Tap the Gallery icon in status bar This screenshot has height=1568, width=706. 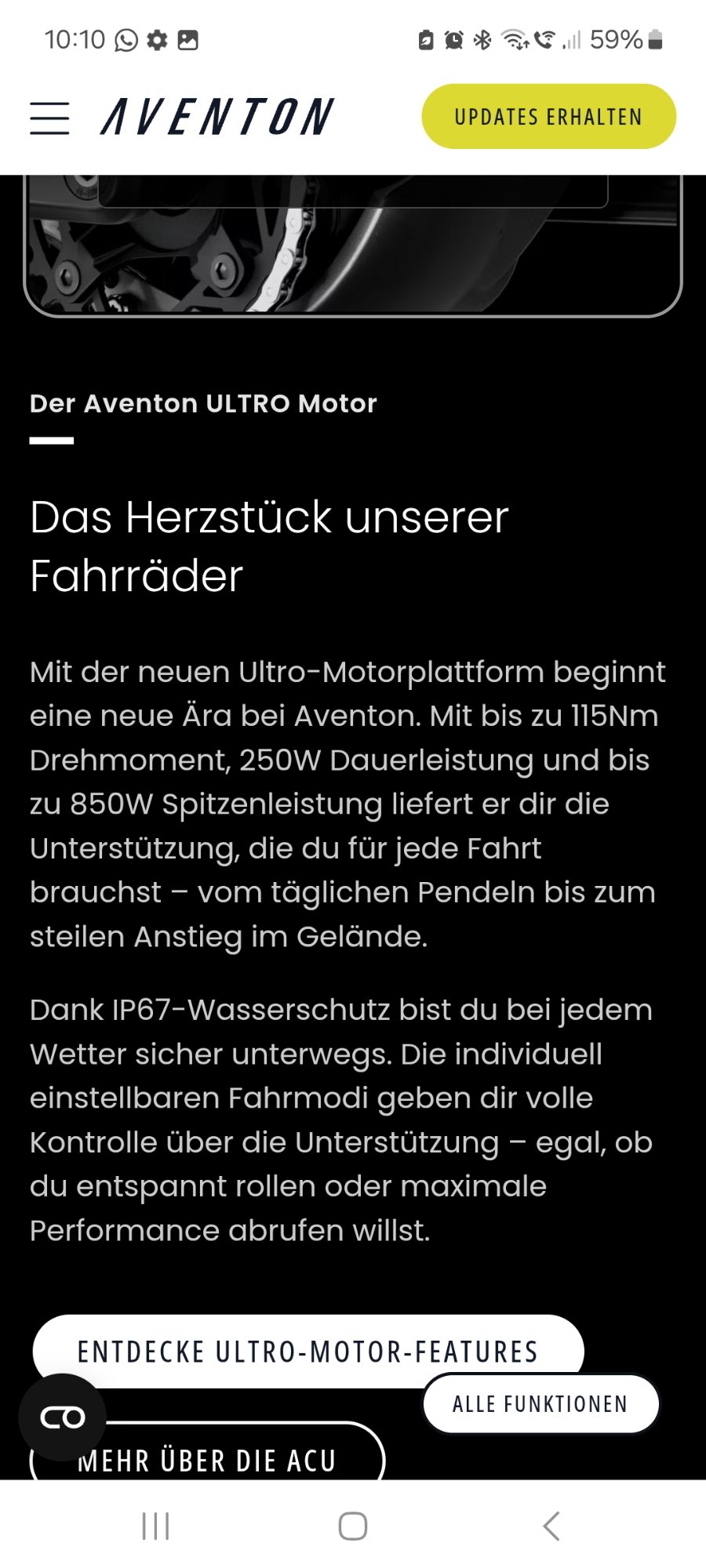coord(189,39)
